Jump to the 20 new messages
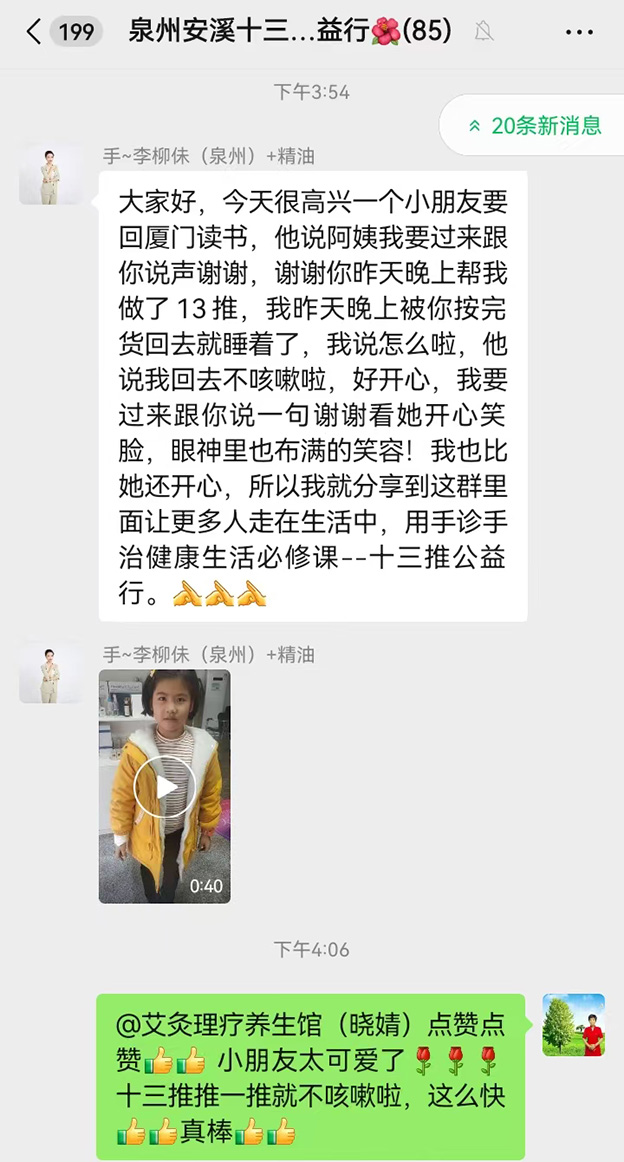 535,126
